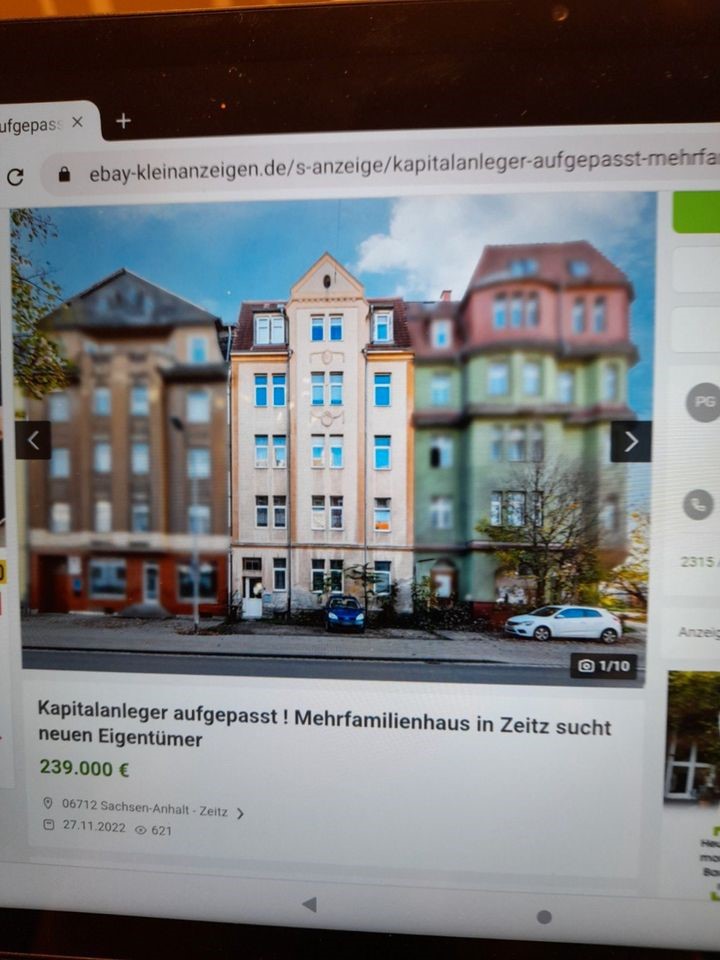Viewport: 720px width, 960px height.
Task: Open a new browser tab
Action: click(x=123, y=121)
